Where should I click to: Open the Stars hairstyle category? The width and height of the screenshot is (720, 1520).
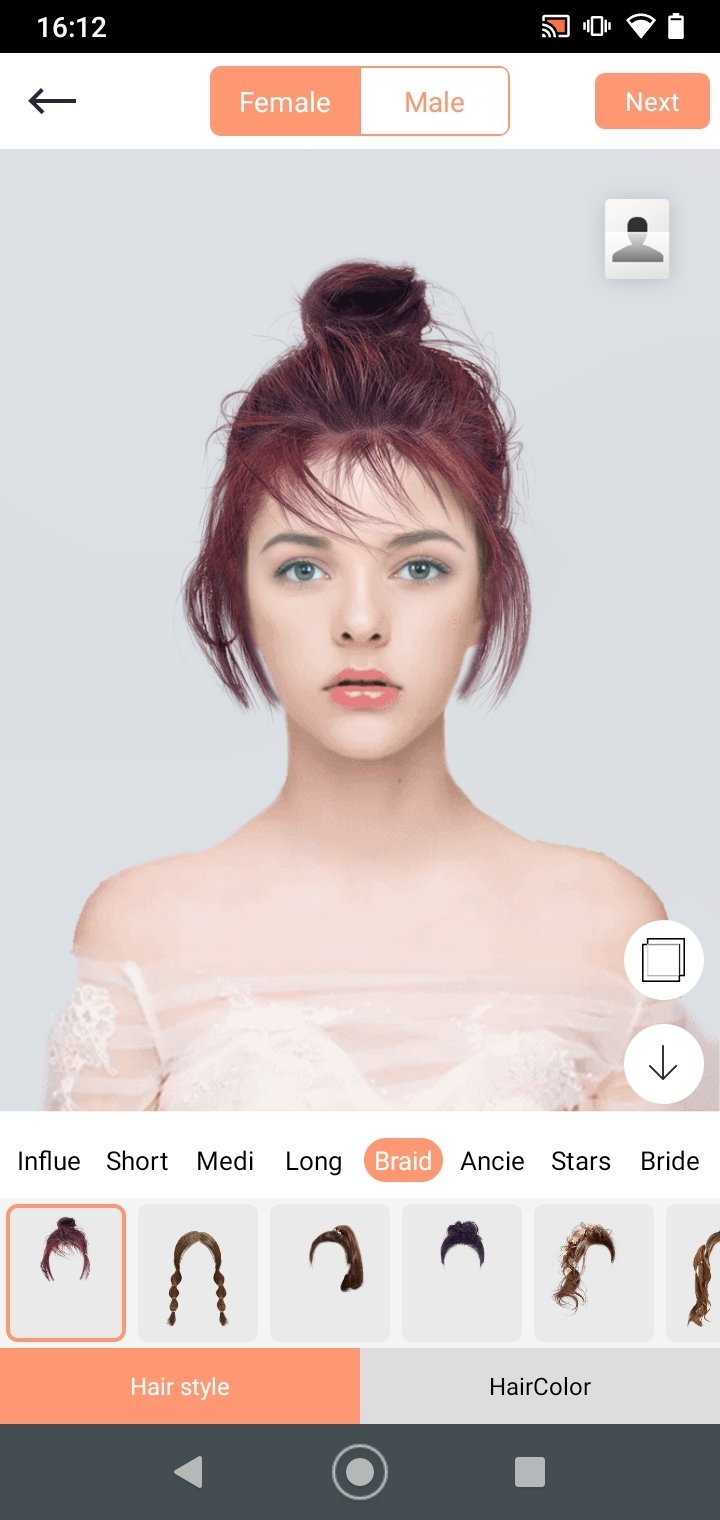click(580, 1161)
